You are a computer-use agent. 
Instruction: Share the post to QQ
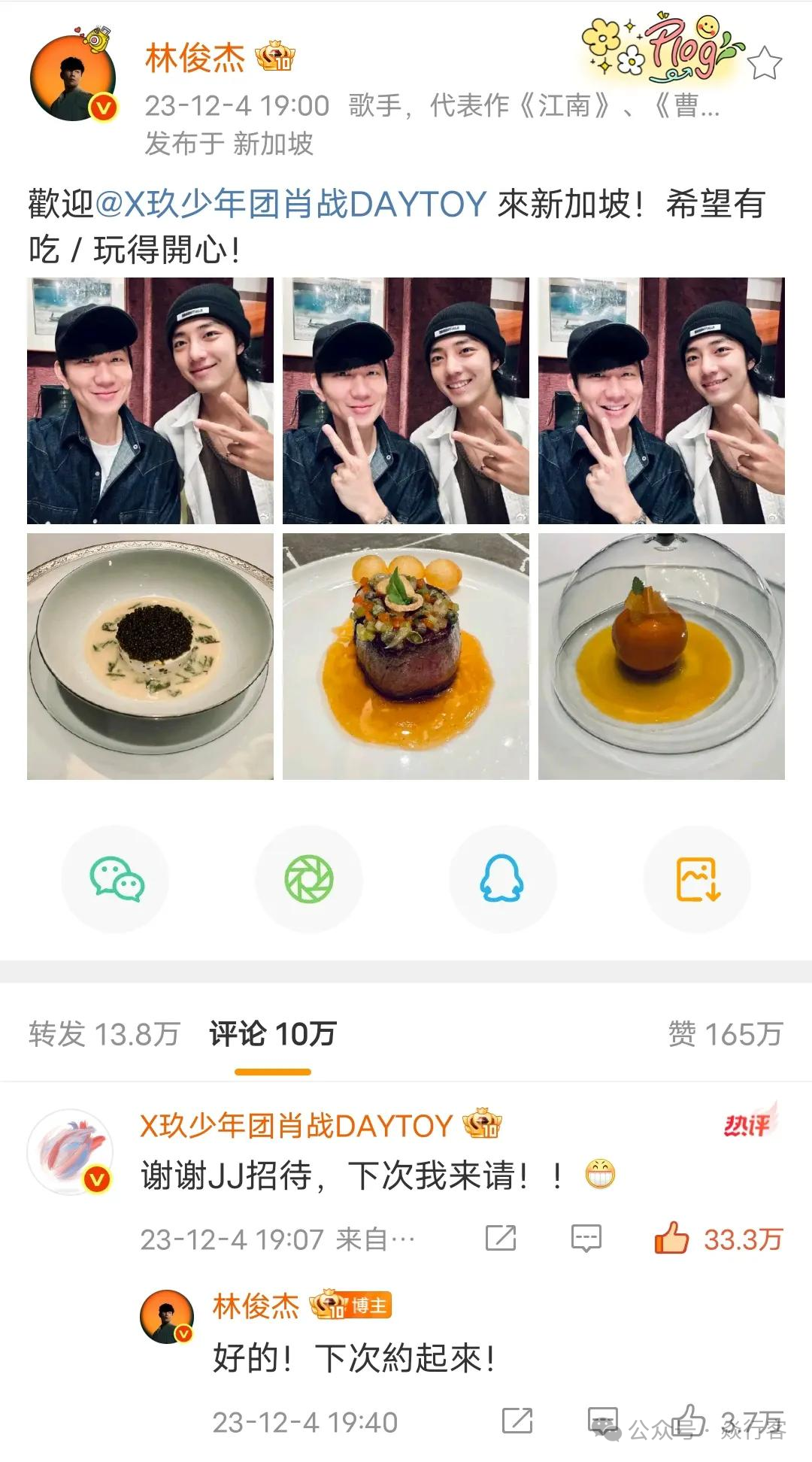tap(502, 879)
